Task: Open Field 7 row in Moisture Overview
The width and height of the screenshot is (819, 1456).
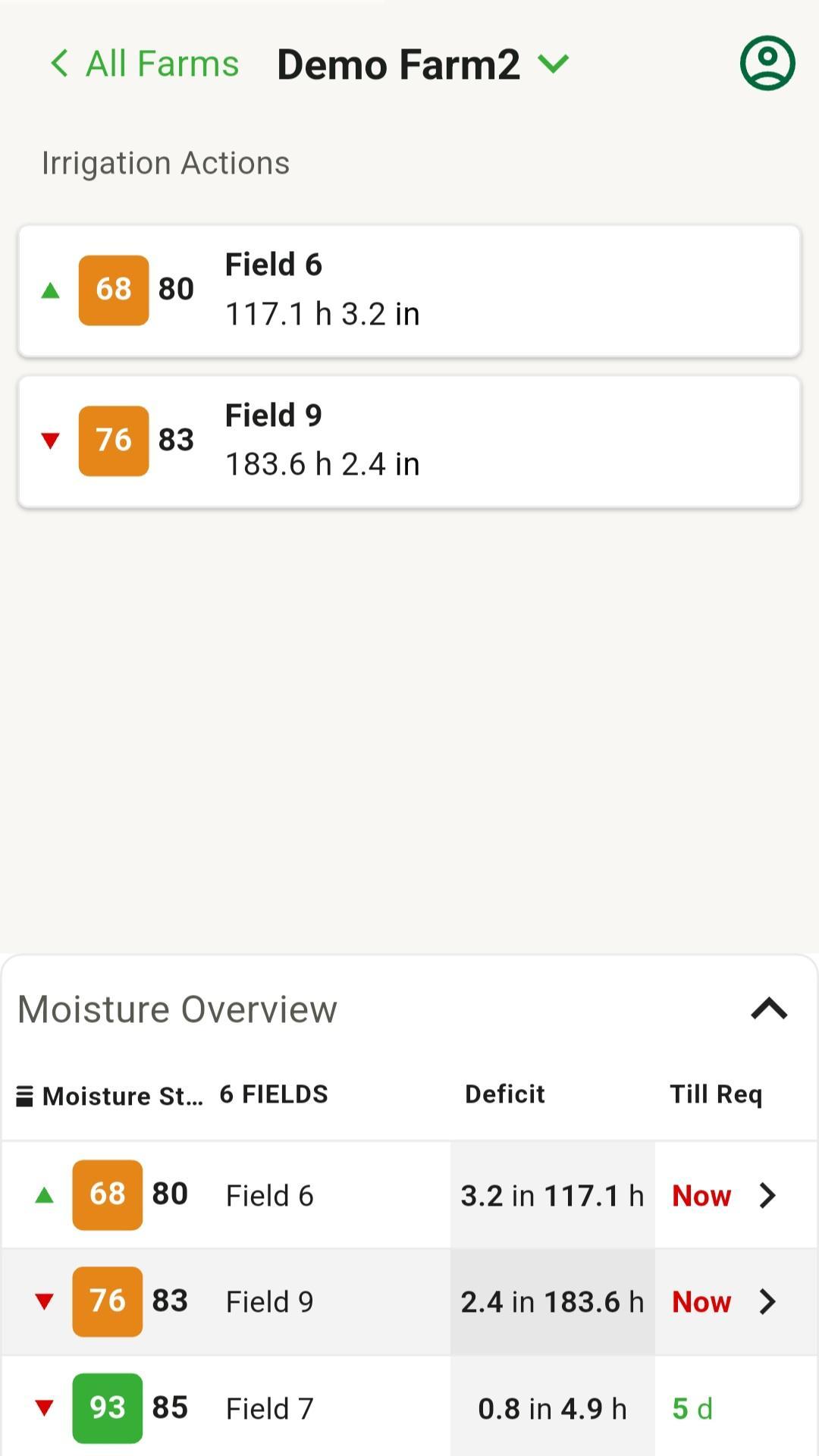Action: pyautogui.click(x=409, y=1407)
